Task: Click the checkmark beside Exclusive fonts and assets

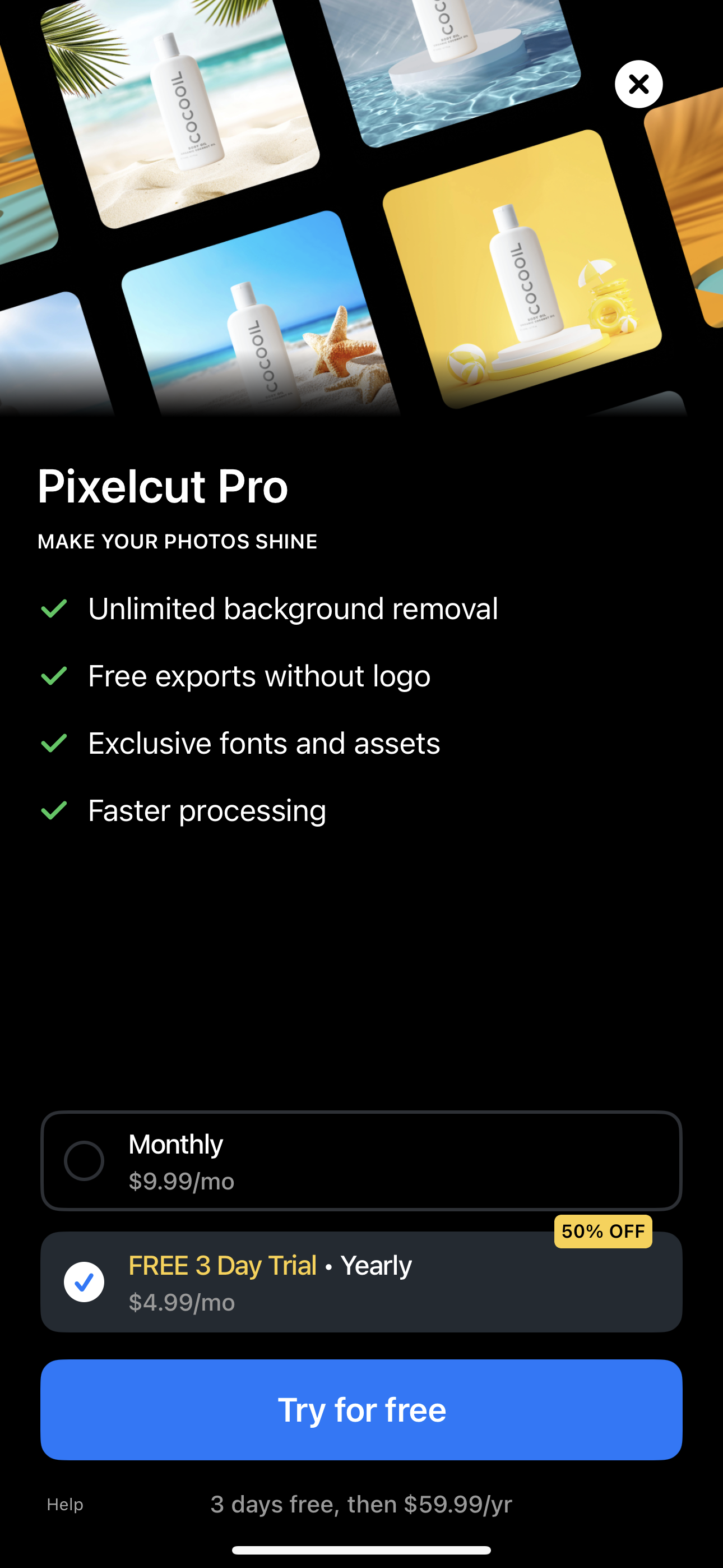Action: coord(55,743)
